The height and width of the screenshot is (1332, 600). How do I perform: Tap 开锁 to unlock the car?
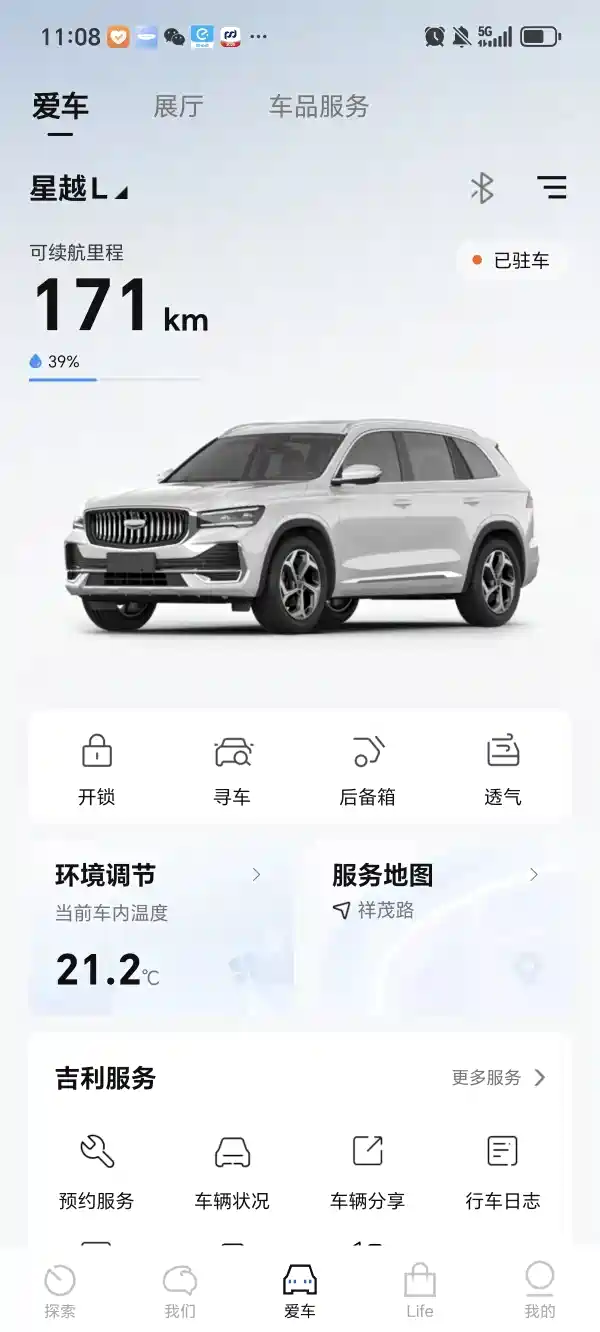click(x=96, y=768)
